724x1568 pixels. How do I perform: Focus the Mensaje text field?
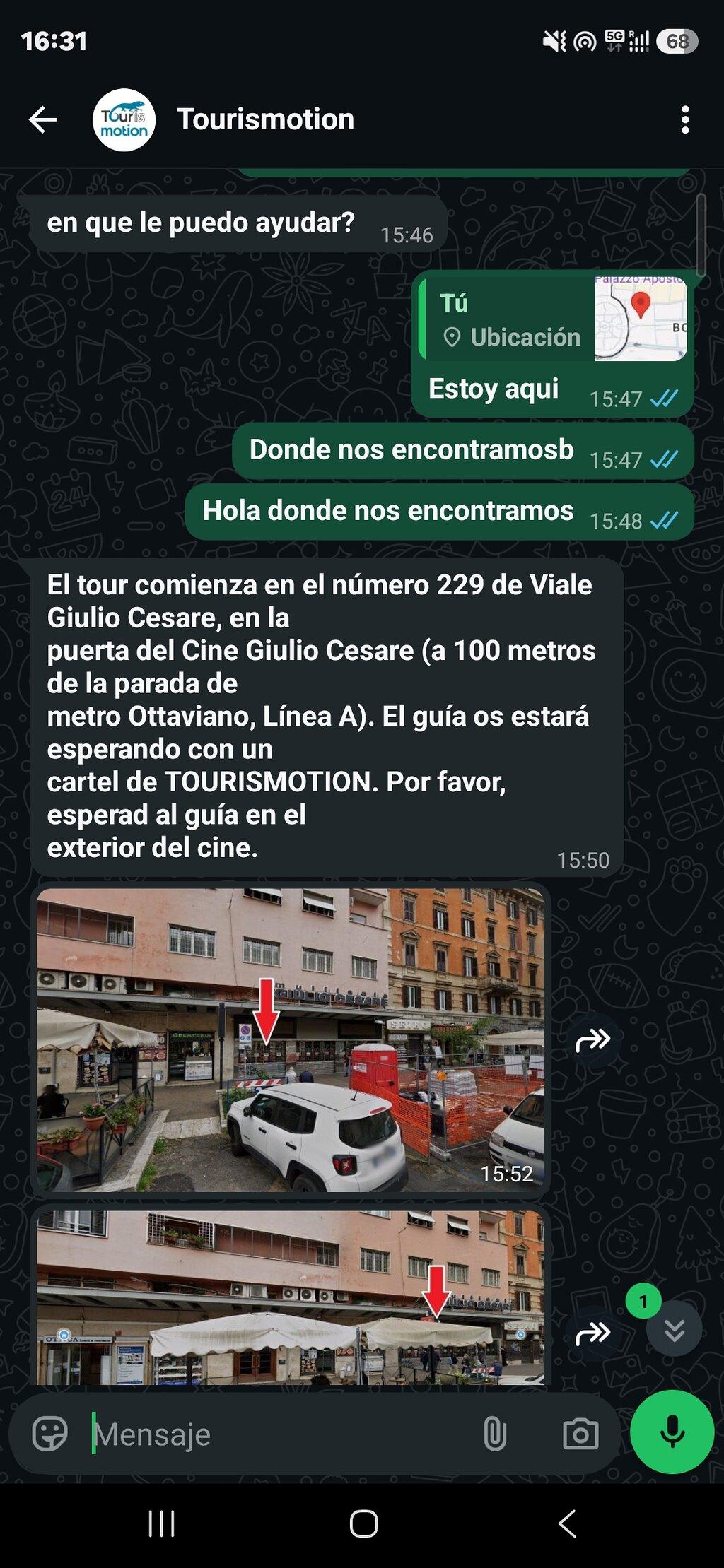[x=283, y=1434]
